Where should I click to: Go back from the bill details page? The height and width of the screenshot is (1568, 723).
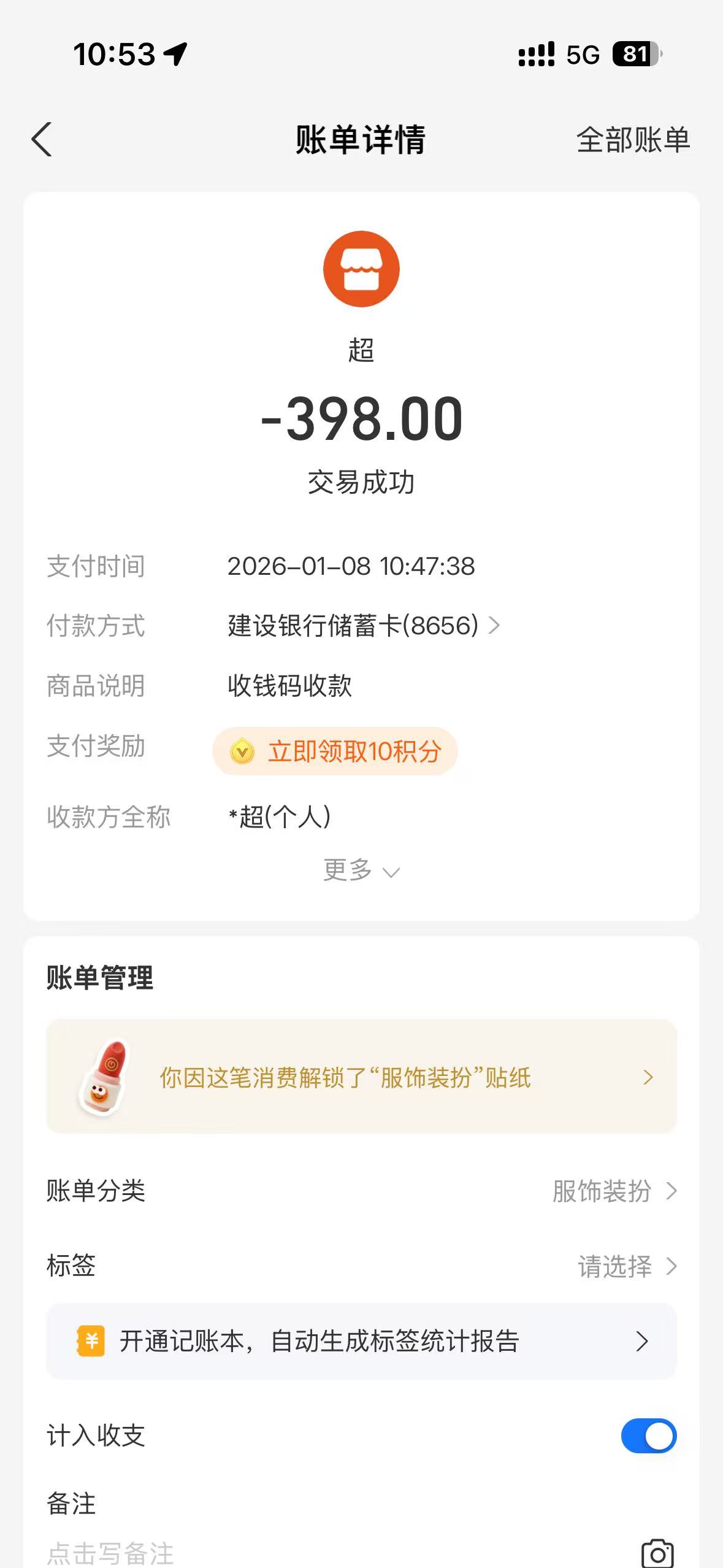[x=42, y=140]
